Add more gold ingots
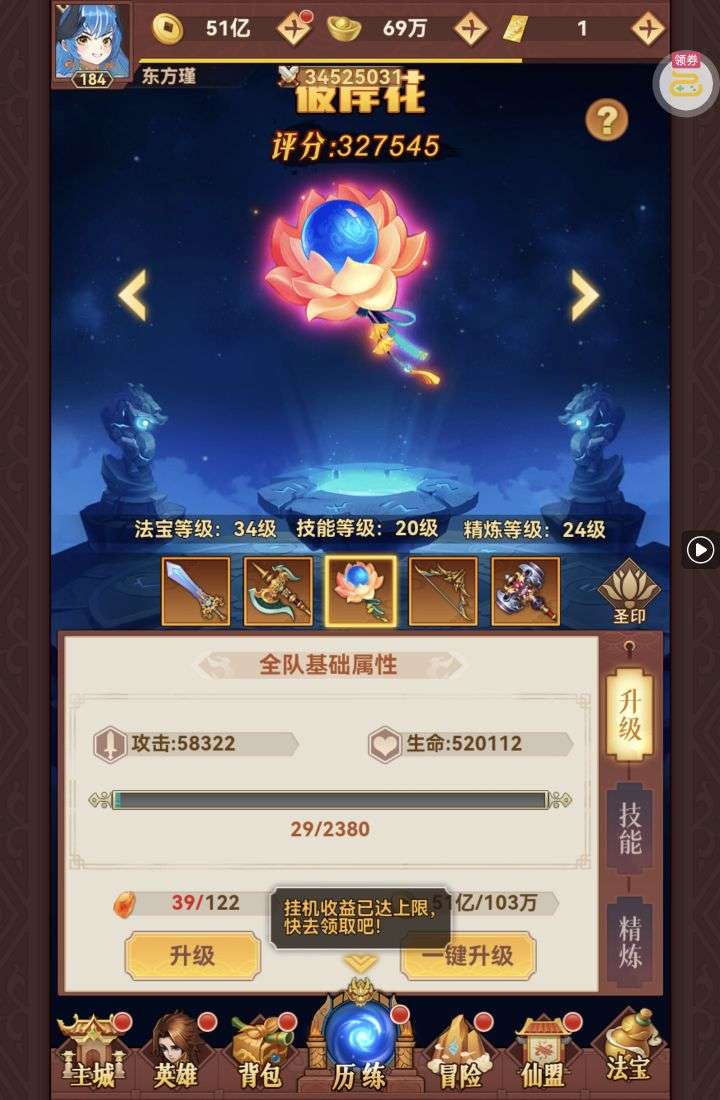 coord(471,28)
